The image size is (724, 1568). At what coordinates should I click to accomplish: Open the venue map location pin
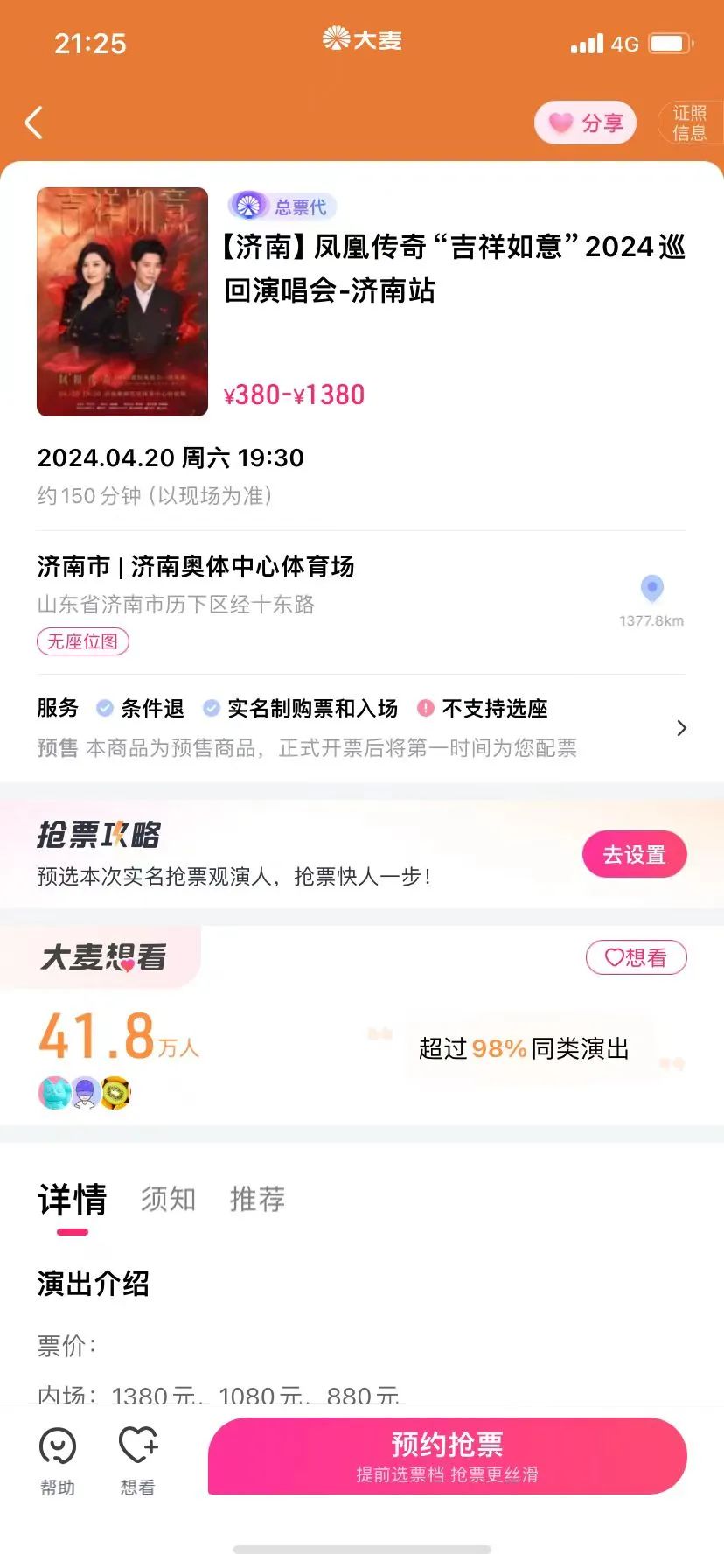pyautogui.click(x=651, y=590)
